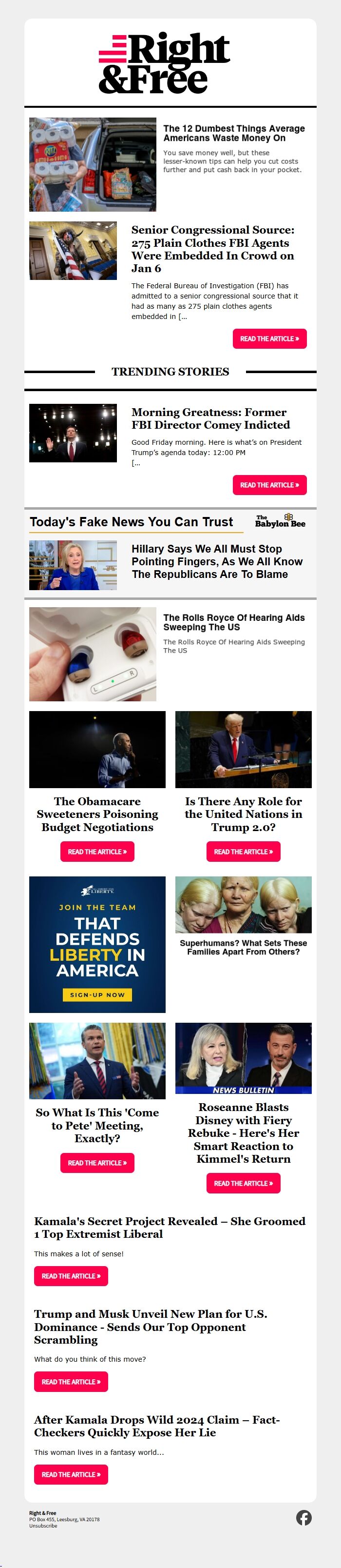Tap the Unsubscribe link
The height and width of the screenshot is (1568, 341).
pos(43,1526)
